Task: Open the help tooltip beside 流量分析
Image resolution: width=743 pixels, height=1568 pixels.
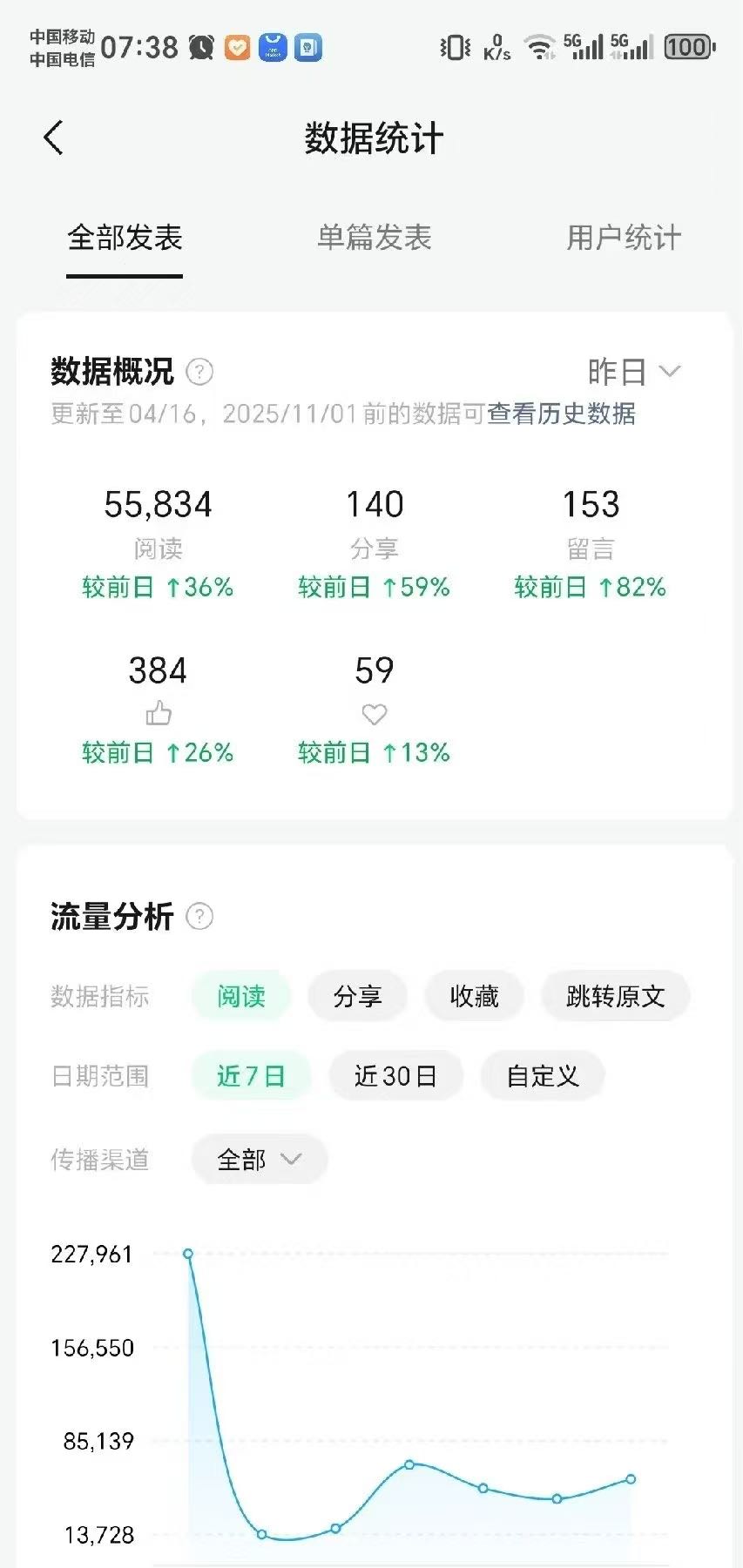Action: pyautogui.click(x=199, y=915)
